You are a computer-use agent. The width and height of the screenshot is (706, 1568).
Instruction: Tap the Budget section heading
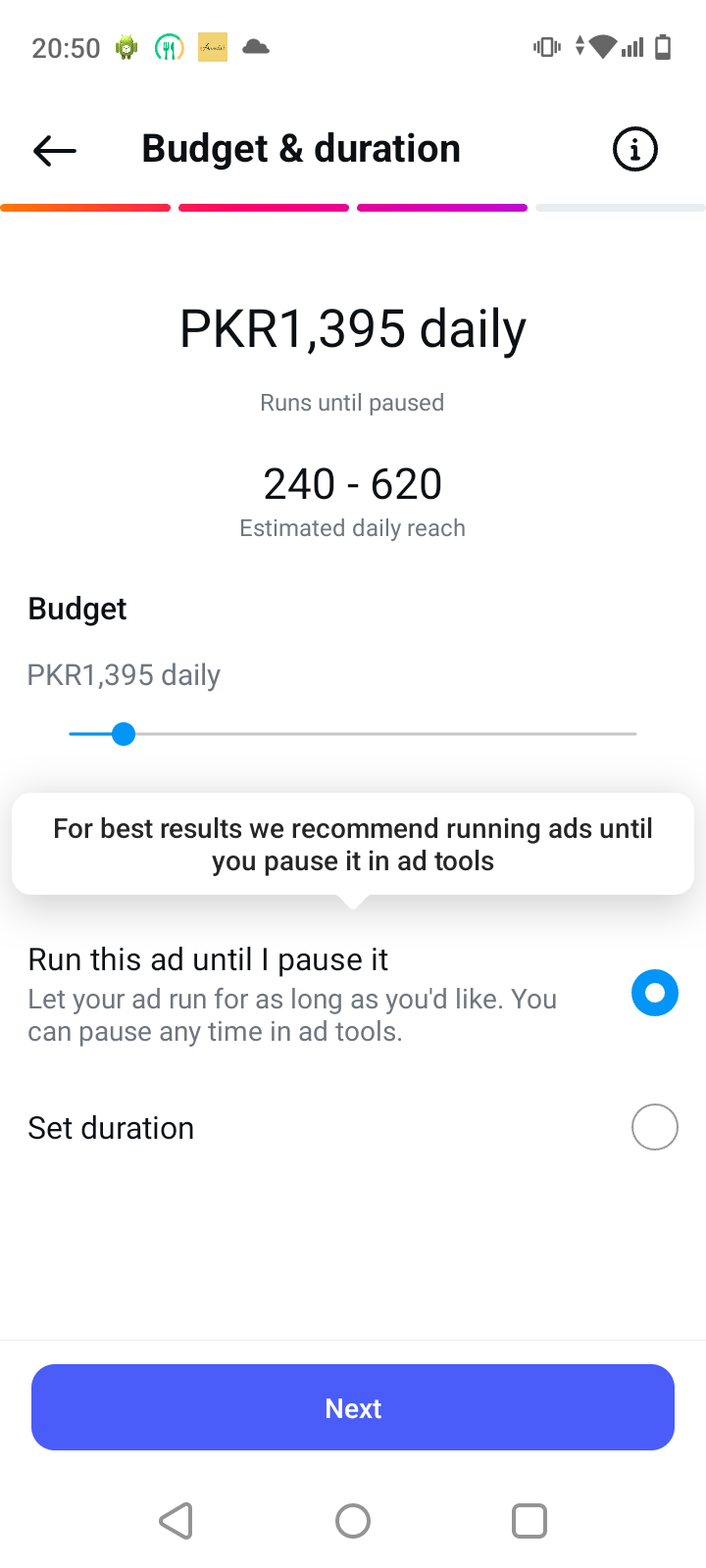(x=76, y=608)
